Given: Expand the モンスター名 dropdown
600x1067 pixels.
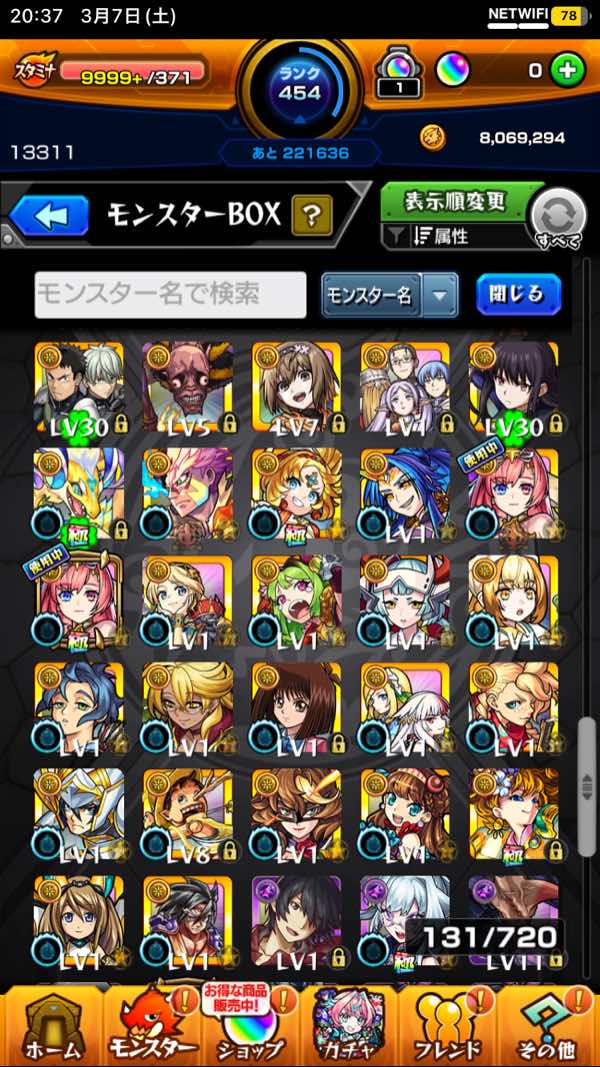Looking at the screenshot, I should pos(438,296).
